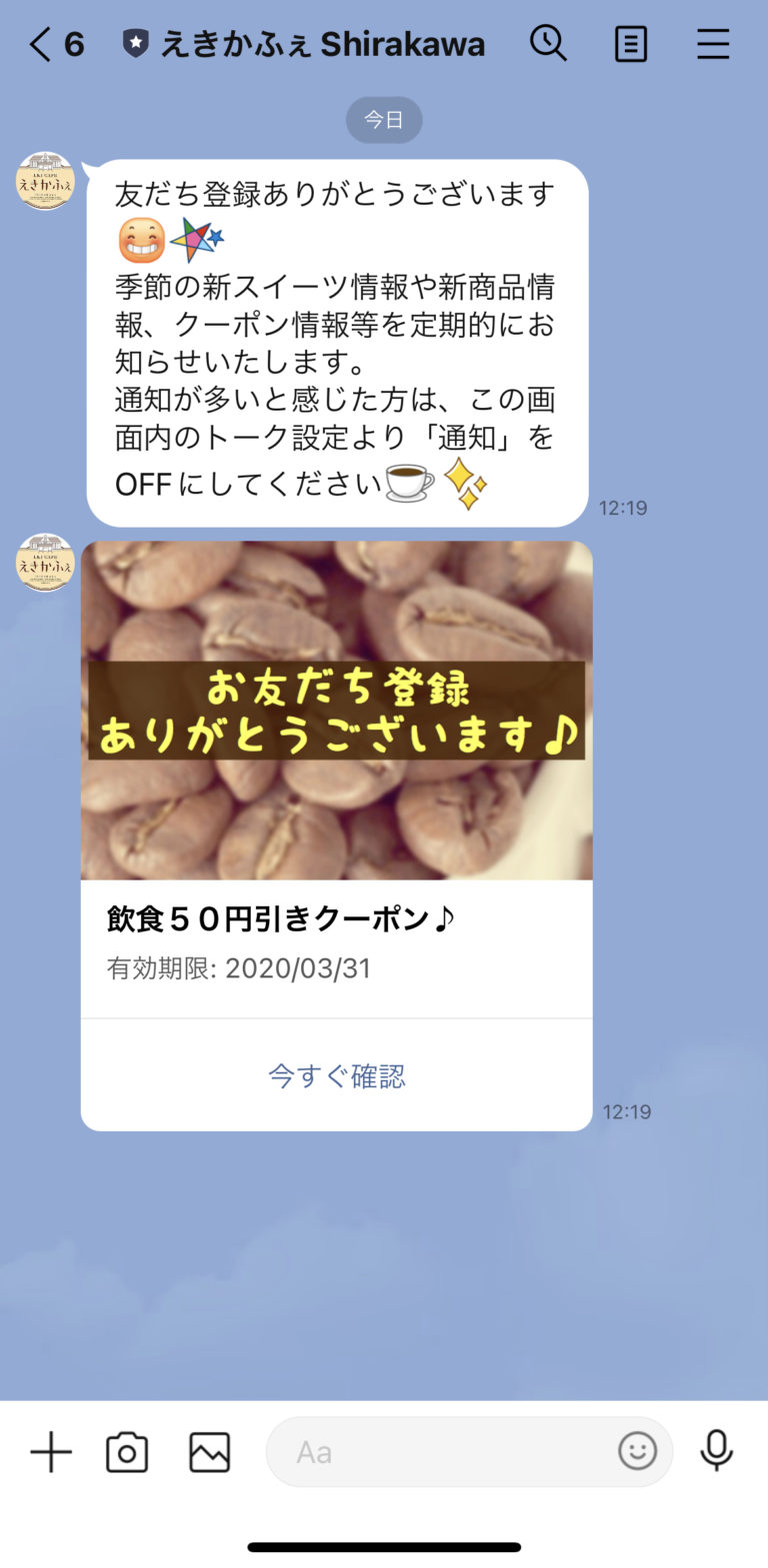The width and height of the screenshot is (768, 1568).
Task: Open the search icon in the chat header
Action: click(x=549, y=43)
